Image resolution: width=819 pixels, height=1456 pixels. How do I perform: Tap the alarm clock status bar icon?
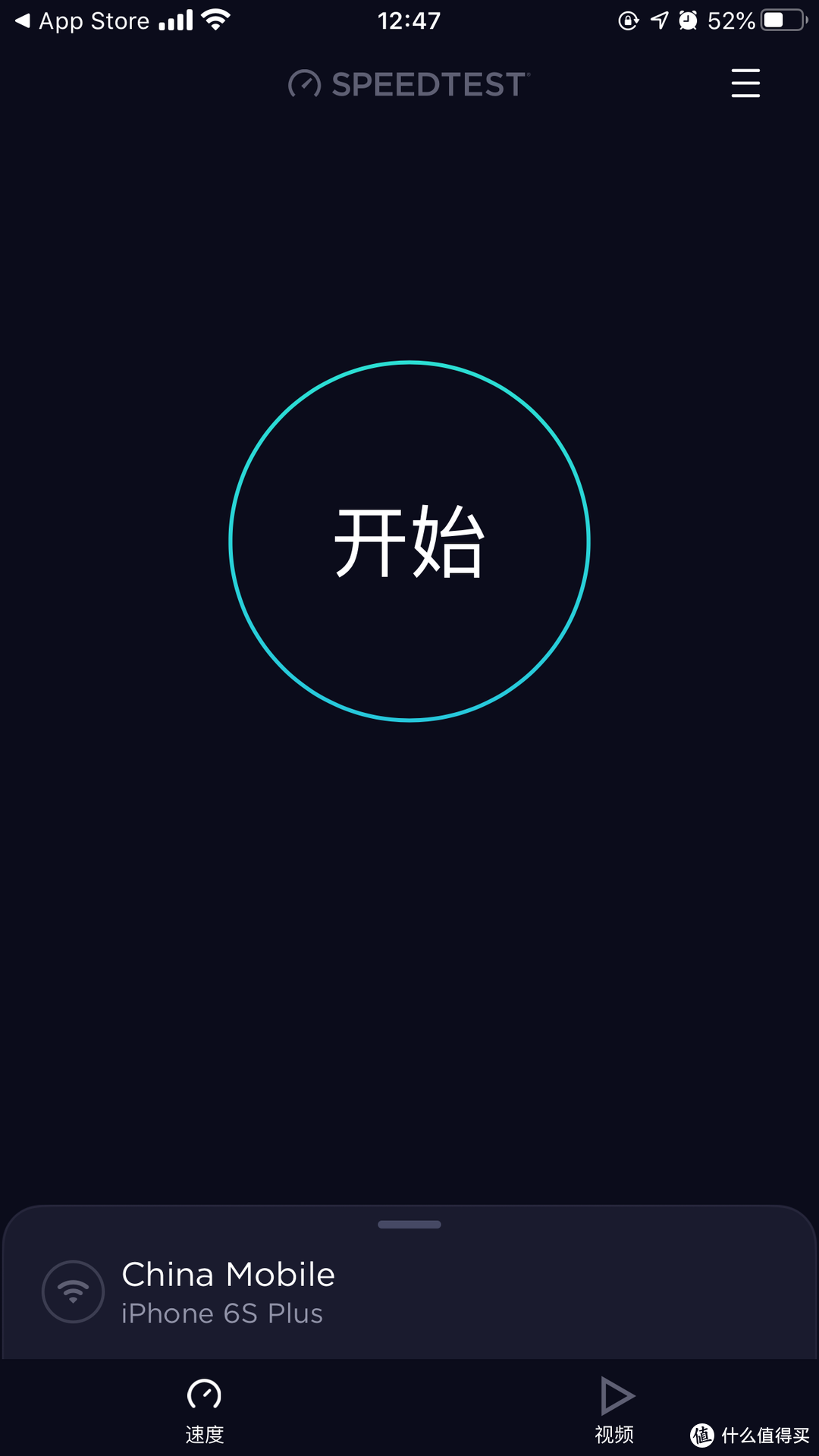687,20
